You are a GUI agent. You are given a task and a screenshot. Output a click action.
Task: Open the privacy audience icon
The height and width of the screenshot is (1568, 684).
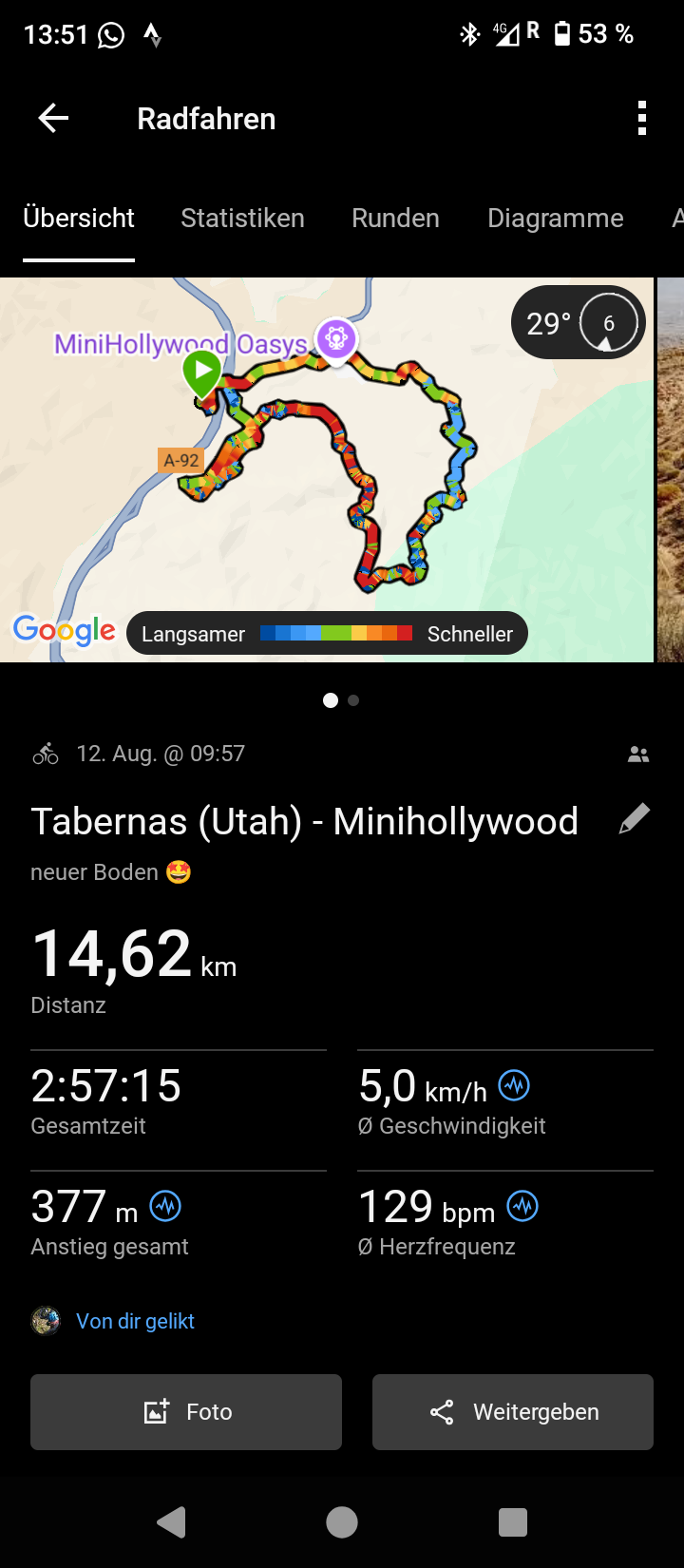(x=638, y=755)
